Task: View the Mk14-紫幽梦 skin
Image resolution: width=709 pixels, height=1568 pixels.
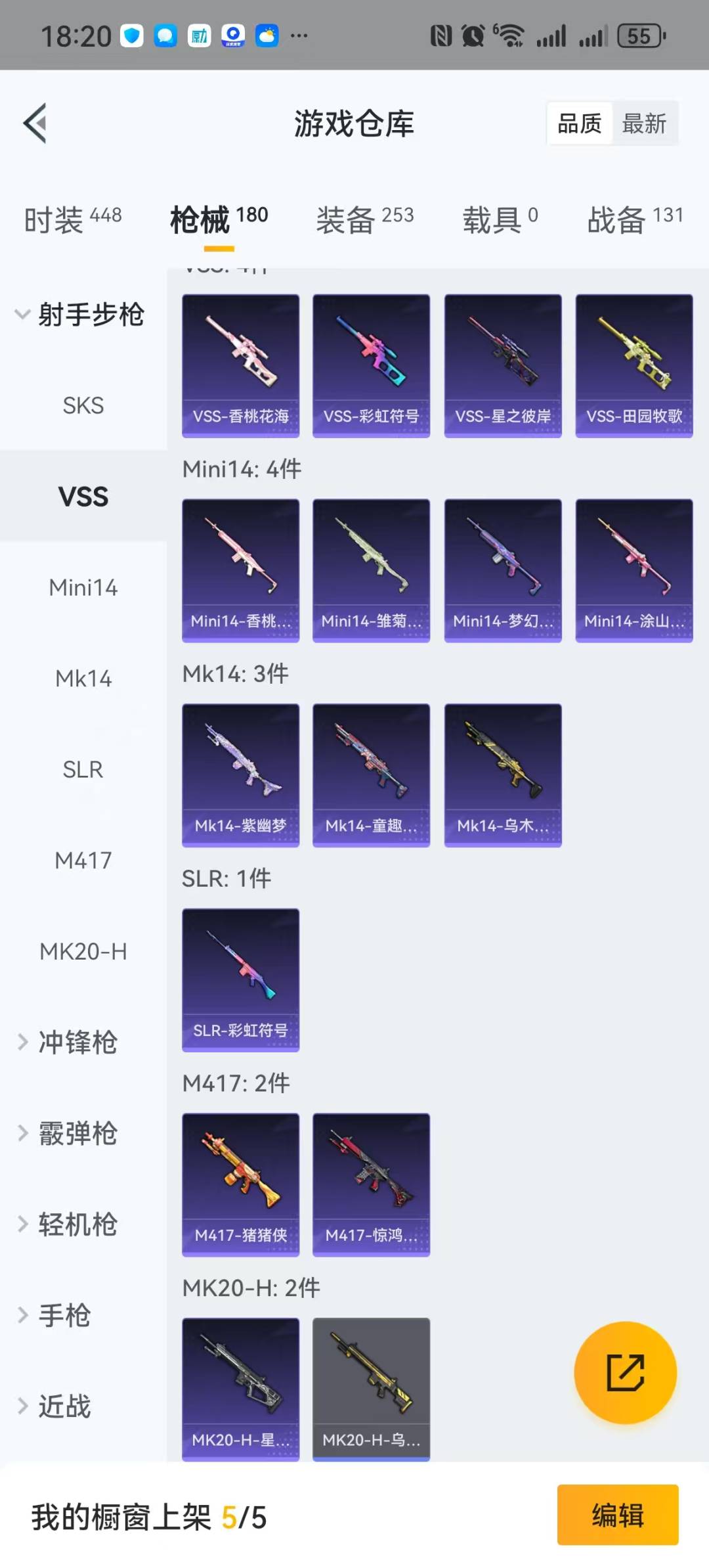Action: 240,775
